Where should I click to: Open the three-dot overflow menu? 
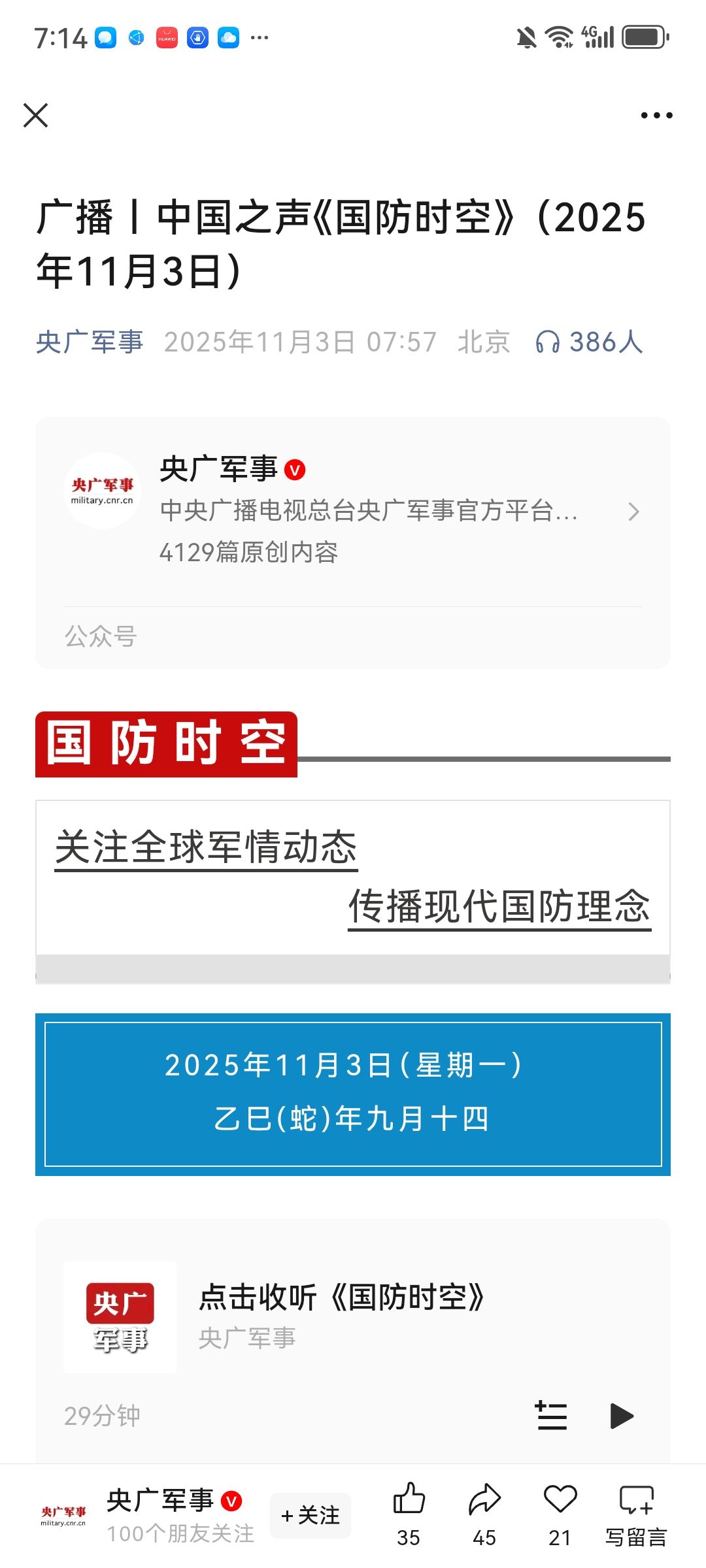pos(656,116)
